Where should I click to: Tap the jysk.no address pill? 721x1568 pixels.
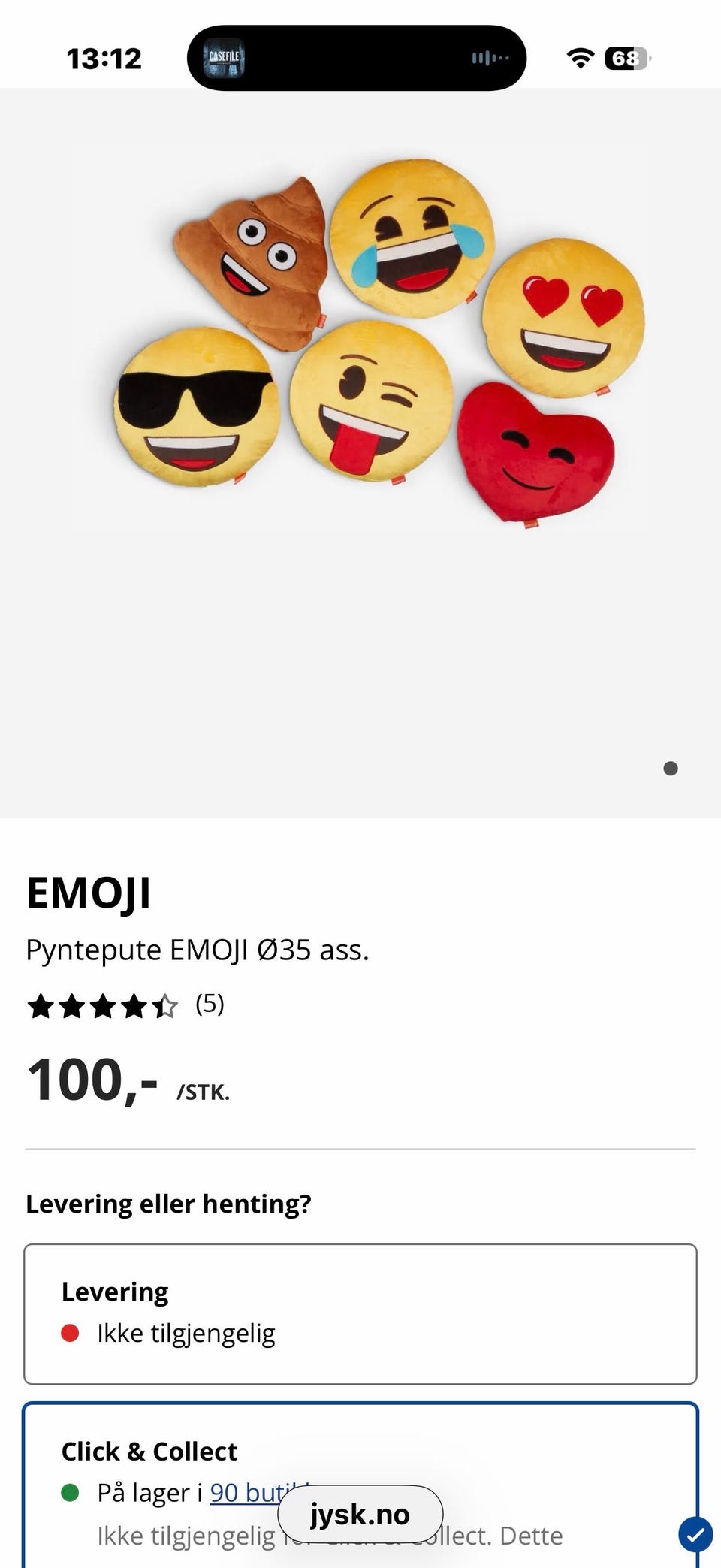coord(360,1514)
